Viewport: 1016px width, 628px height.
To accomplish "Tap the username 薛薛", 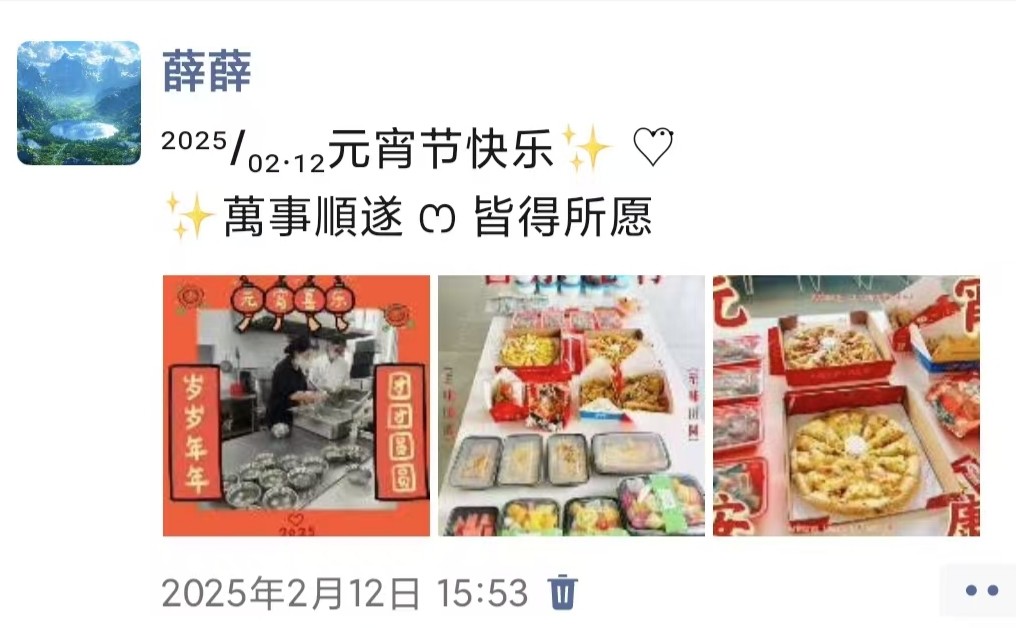I will (207, 71).
